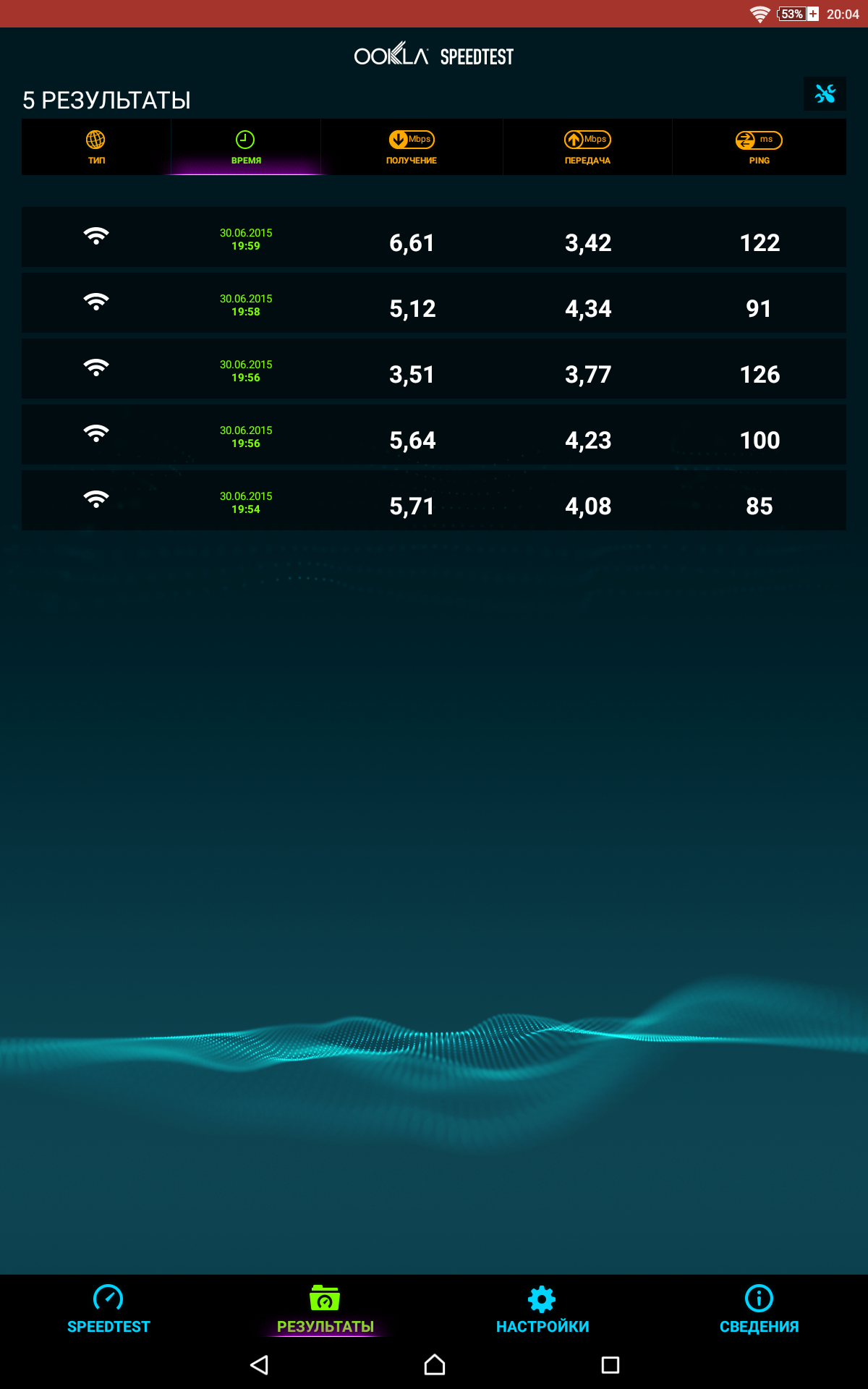
Task: Sort results by ПОЛУЧЕНИЕ download speed
Action: coord(412,147)
